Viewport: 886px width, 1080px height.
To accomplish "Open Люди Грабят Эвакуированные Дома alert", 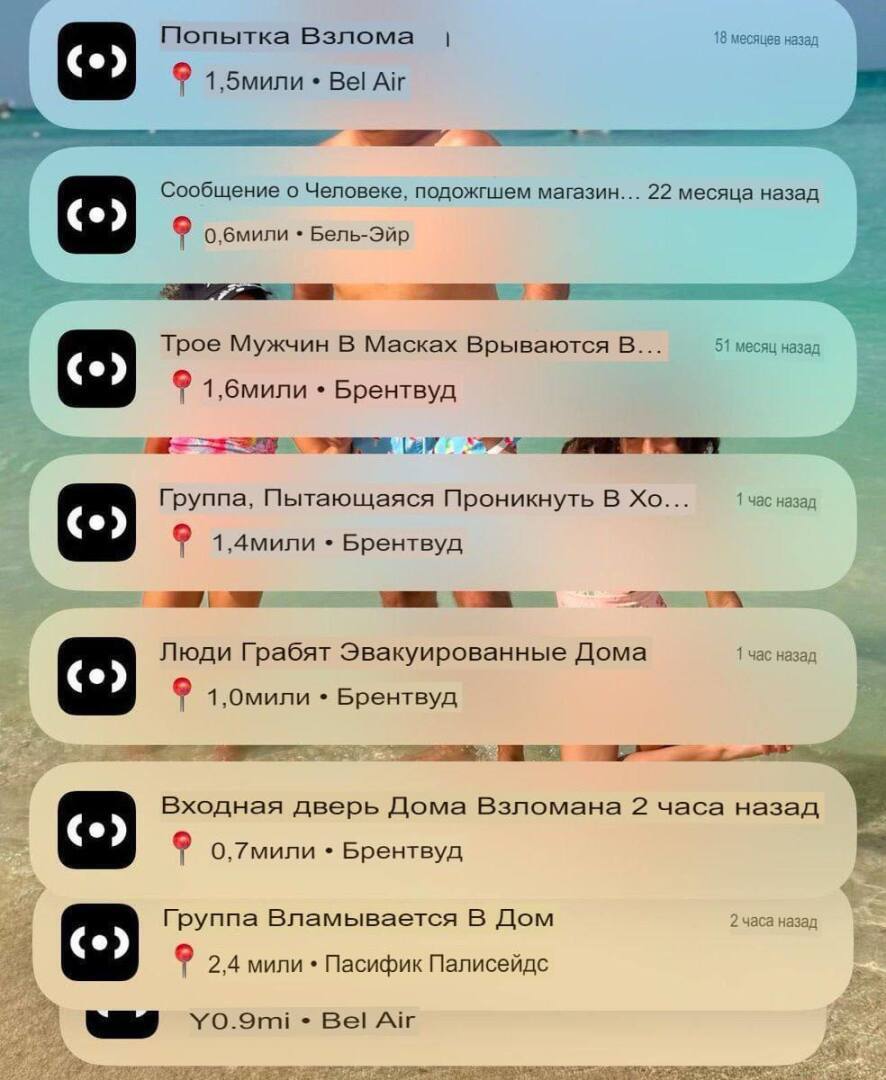I will [x=442, y=675].
